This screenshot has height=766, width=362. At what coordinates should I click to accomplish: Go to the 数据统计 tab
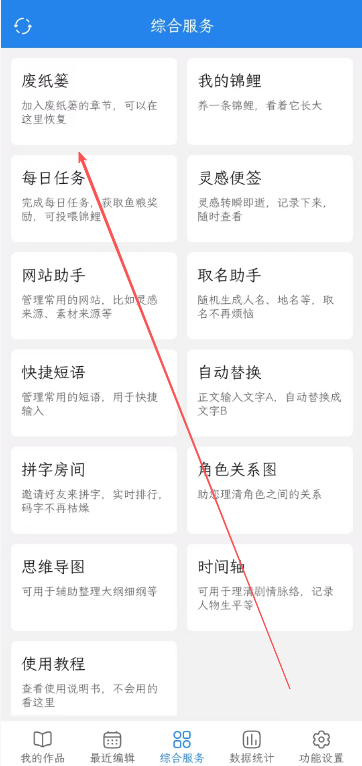(x=252, y=746)
